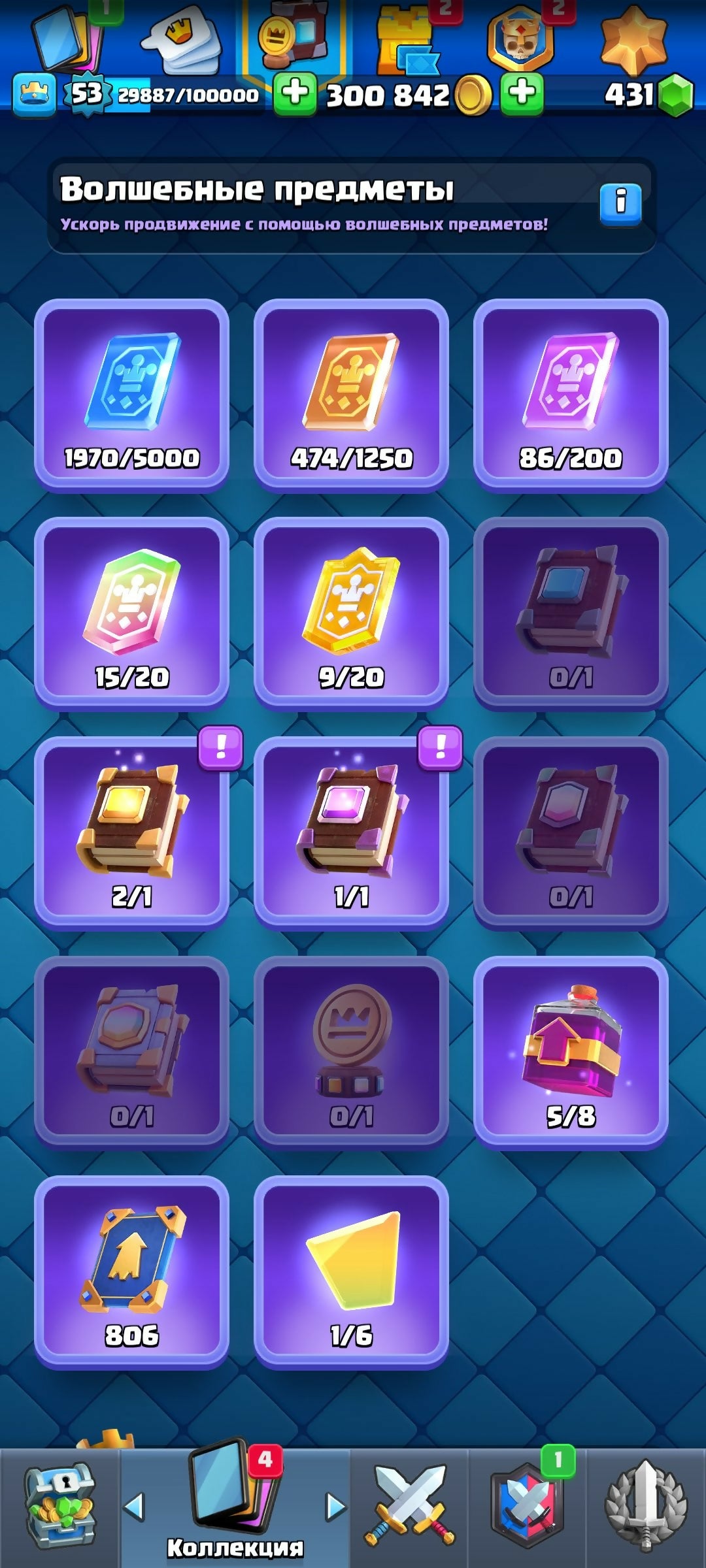The width and height of the screenshot is (706, 1568).
Task: Open the 806 upgrade card tile
Action: [131, 1271]
